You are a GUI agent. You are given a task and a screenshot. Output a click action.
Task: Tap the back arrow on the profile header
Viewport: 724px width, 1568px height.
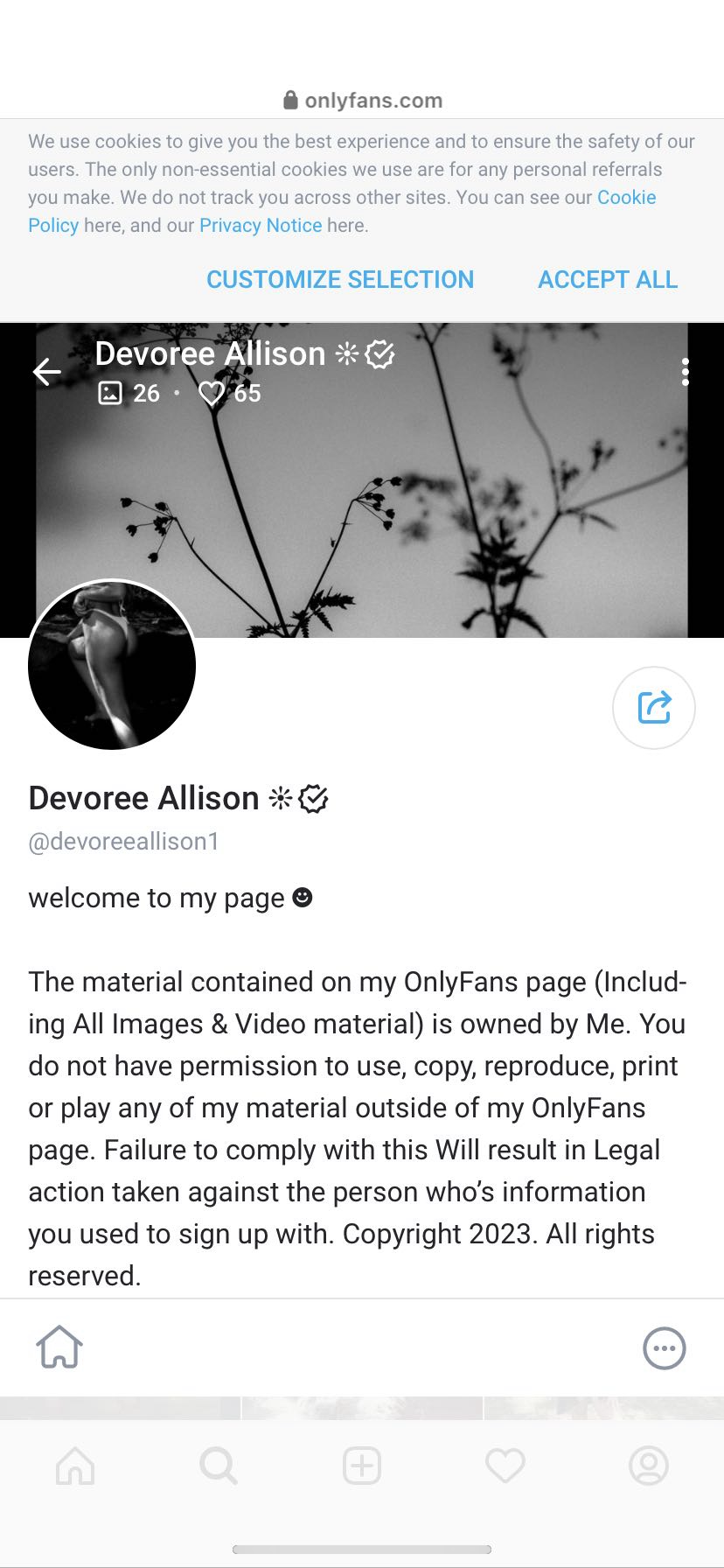pyautogui.click(x=47, y=372)
